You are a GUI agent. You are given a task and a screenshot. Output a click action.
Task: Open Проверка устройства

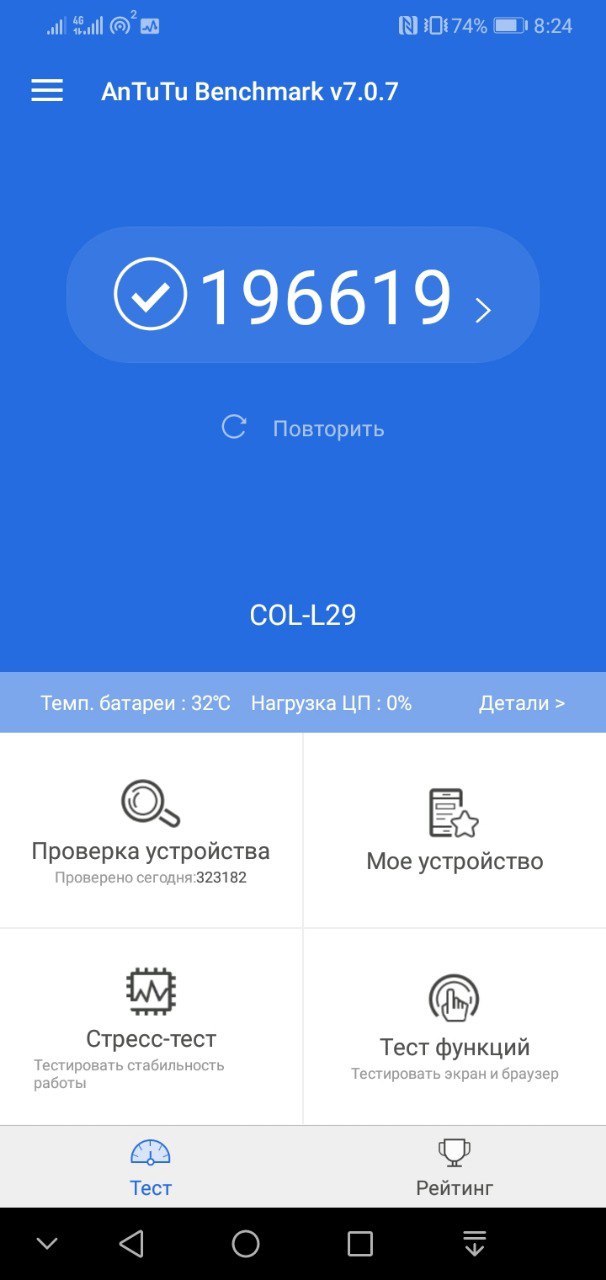pyautogui.click(x=151, y=830)
